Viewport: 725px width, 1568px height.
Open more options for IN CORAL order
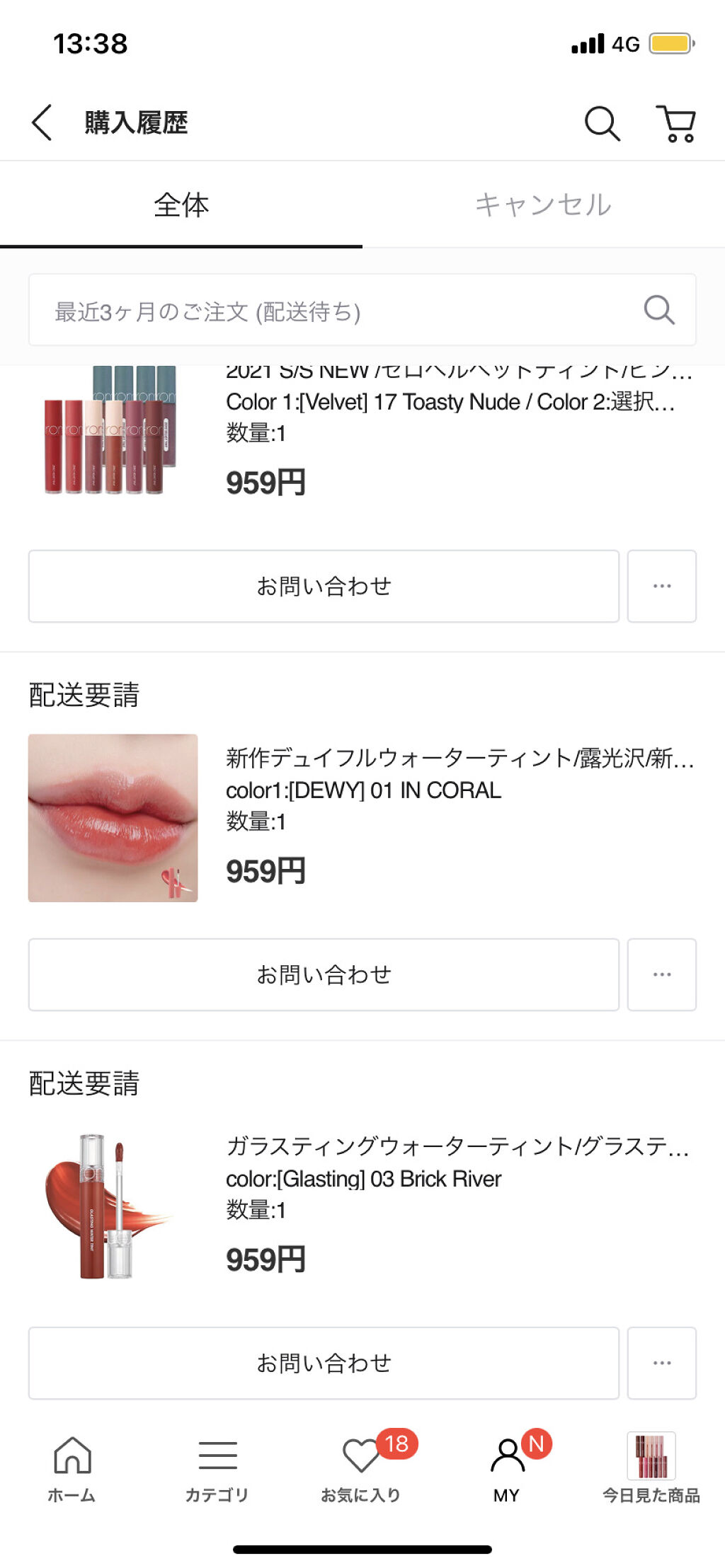(x=661, y=974)
